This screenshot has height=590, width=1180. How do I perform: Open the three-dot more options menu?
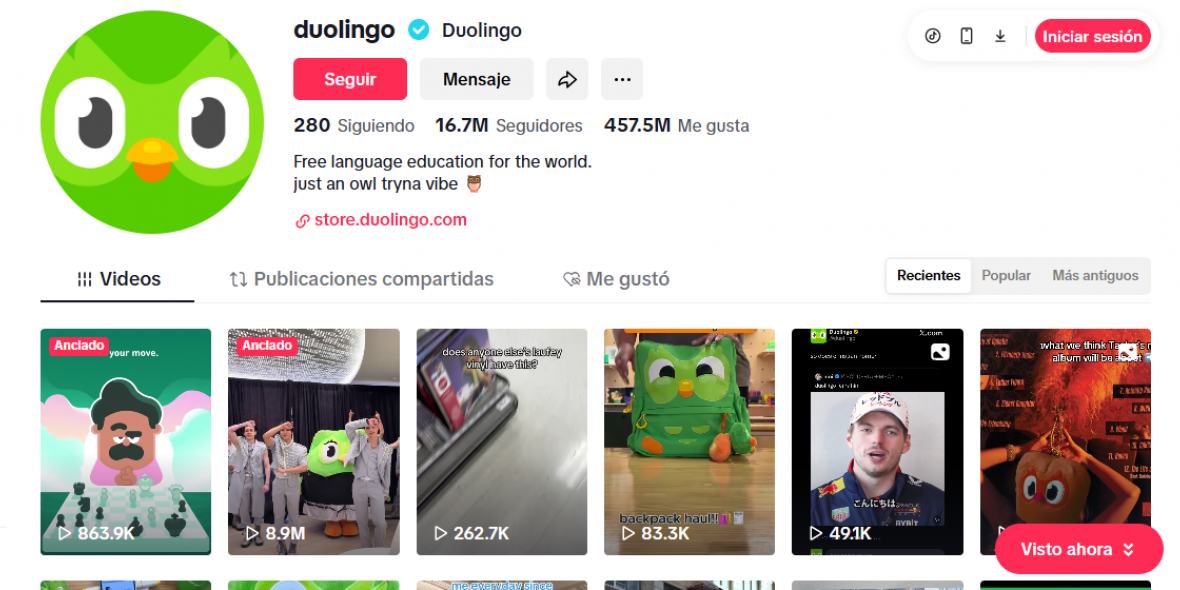tap(622, 79)
